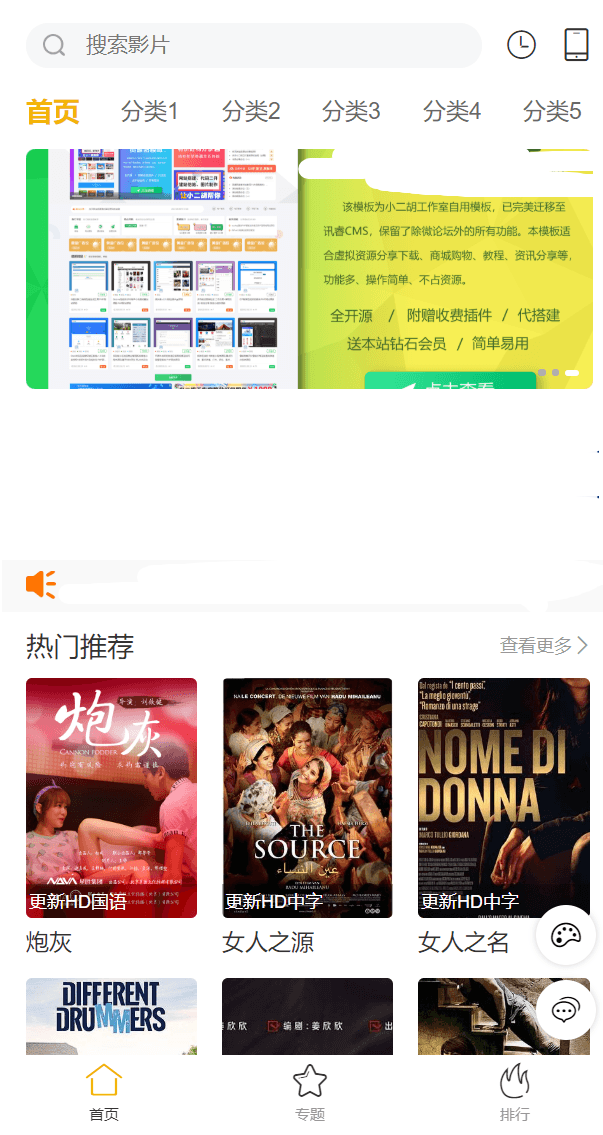603x1135 pixels.
Task: View more with 查看更多
Action: (x=544, y=646)
